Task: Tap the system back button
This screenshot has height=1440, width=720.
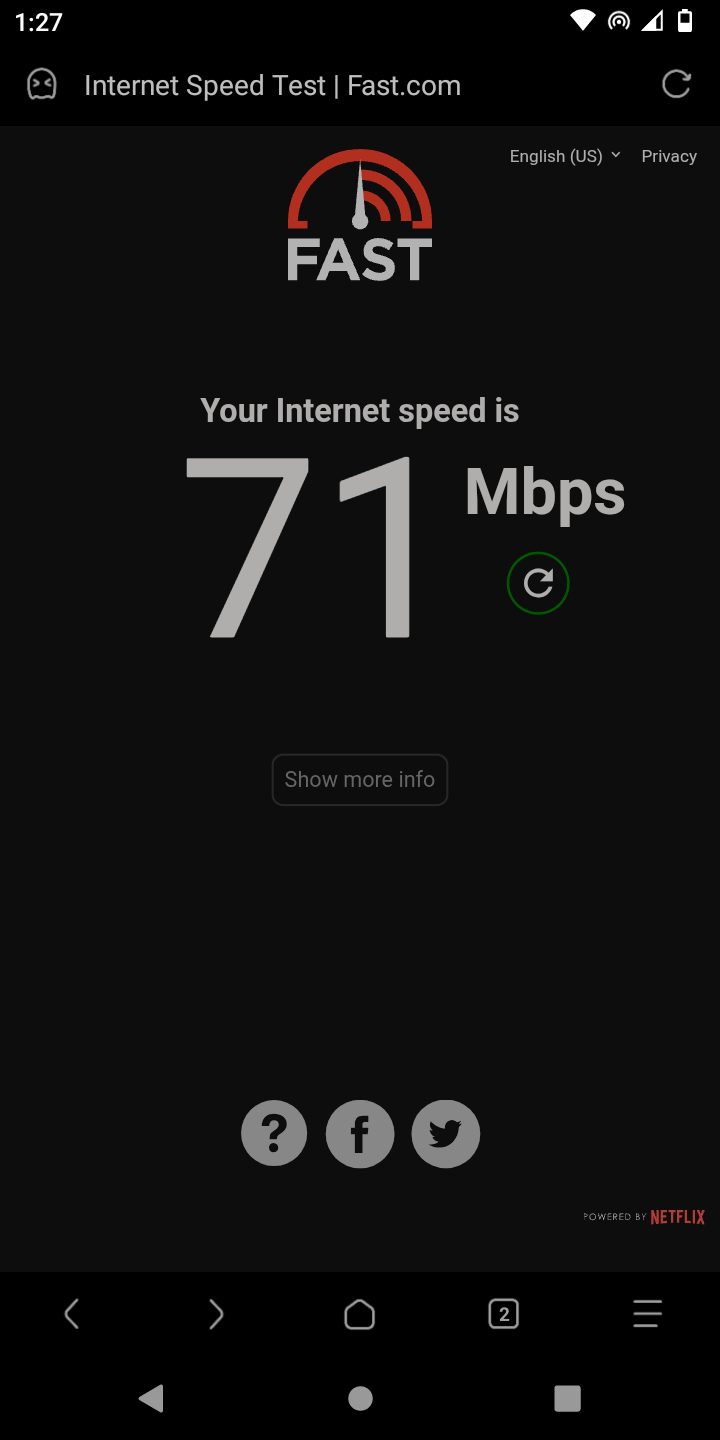Action: pos(151,1398)
